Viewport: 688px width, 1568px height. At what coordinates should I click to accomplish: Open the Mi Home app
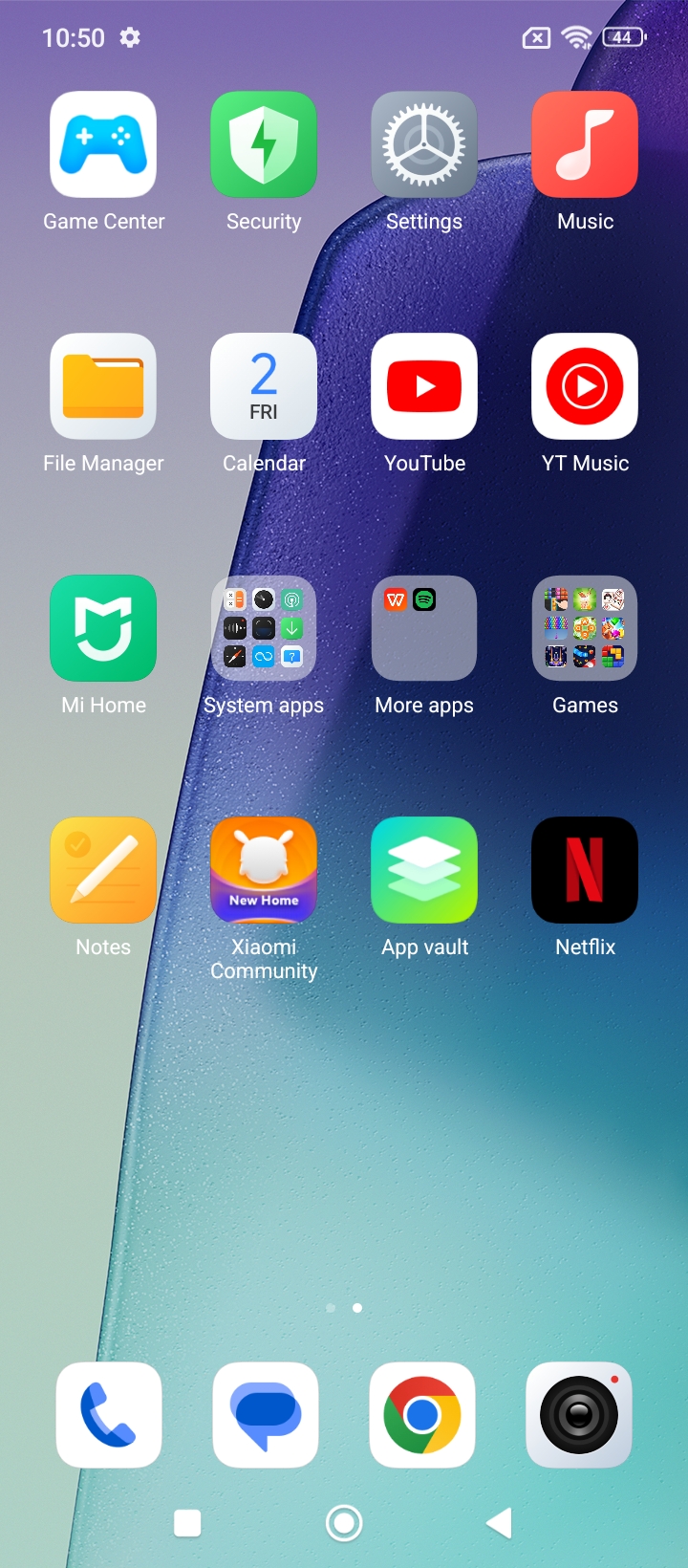(103, 628)
